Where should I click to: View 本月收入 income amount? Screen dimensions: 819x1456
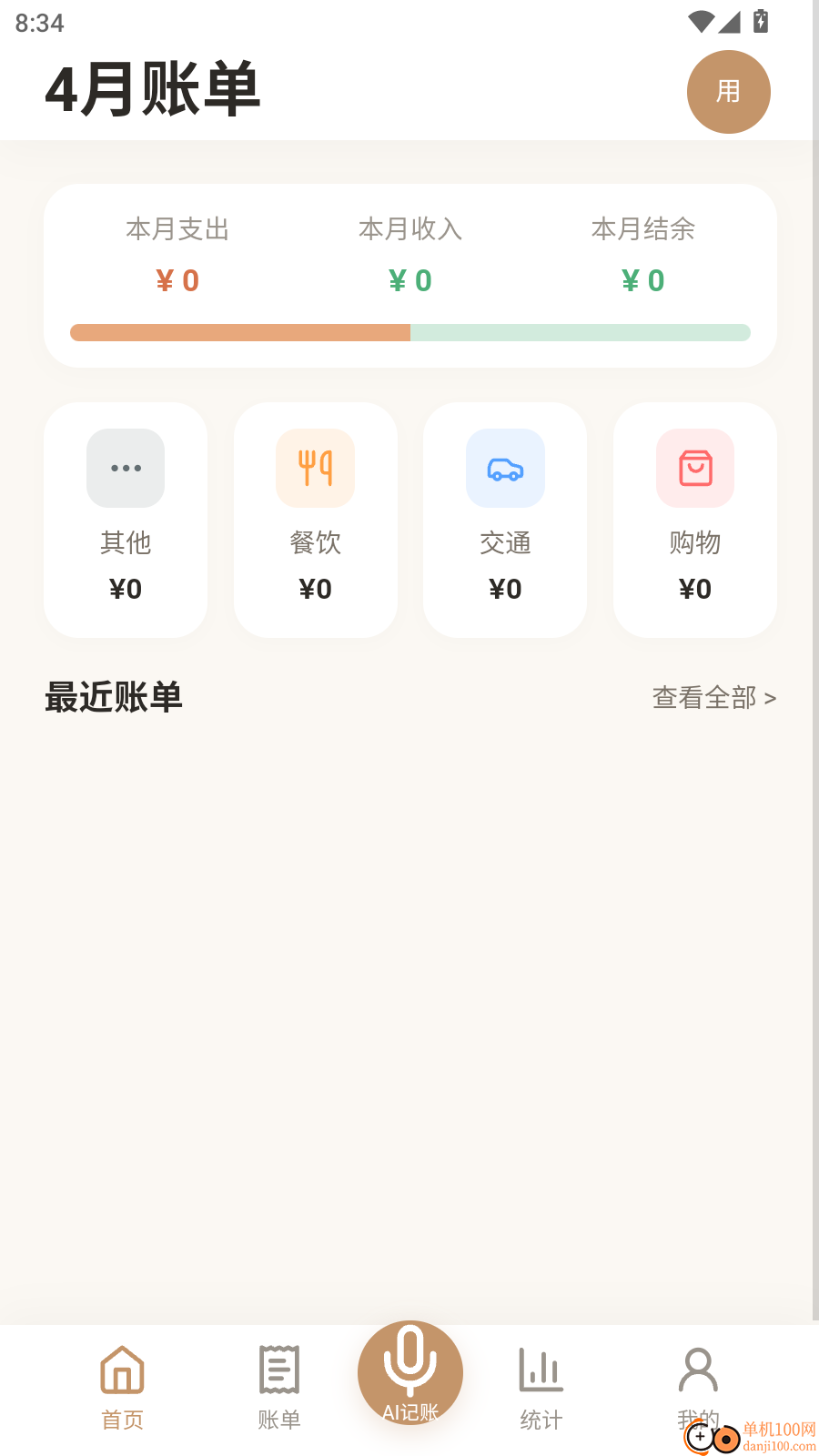(410, 280)
